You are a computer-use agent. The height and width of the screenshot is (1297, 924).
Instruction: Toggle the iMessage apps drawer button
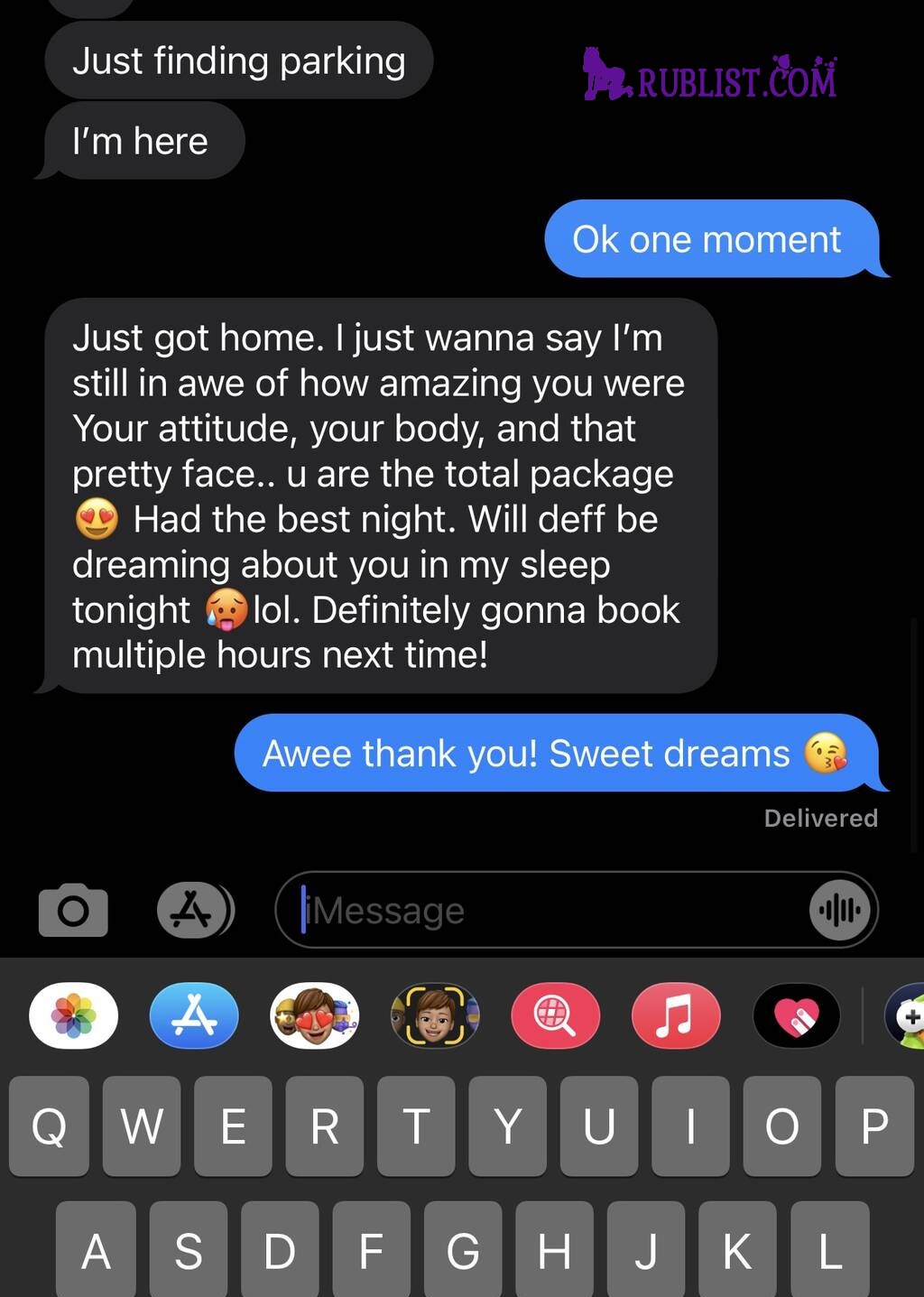click(193, 910)
